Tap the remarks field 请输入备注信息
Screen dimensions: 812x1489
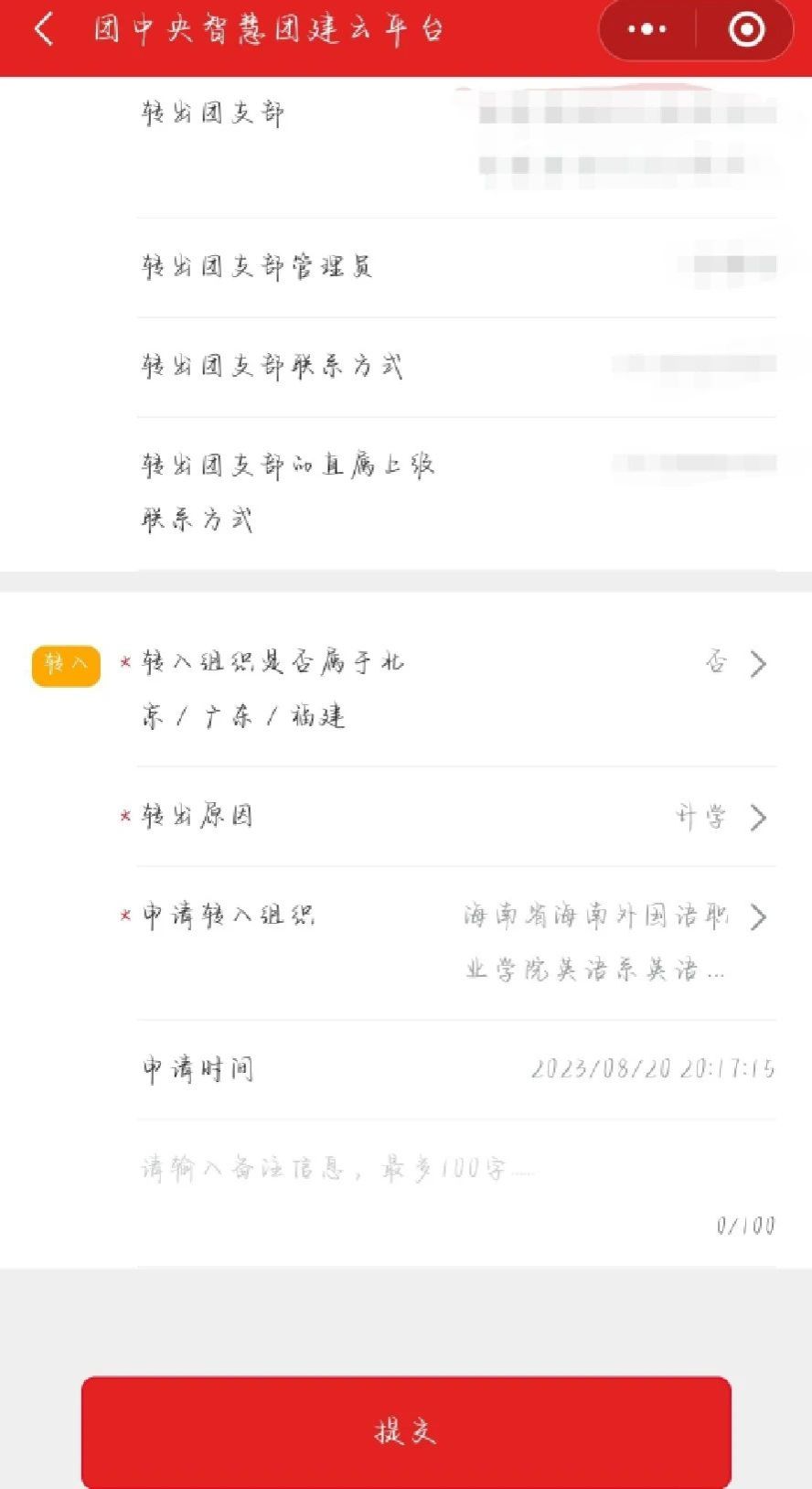tap(455, 1193)
